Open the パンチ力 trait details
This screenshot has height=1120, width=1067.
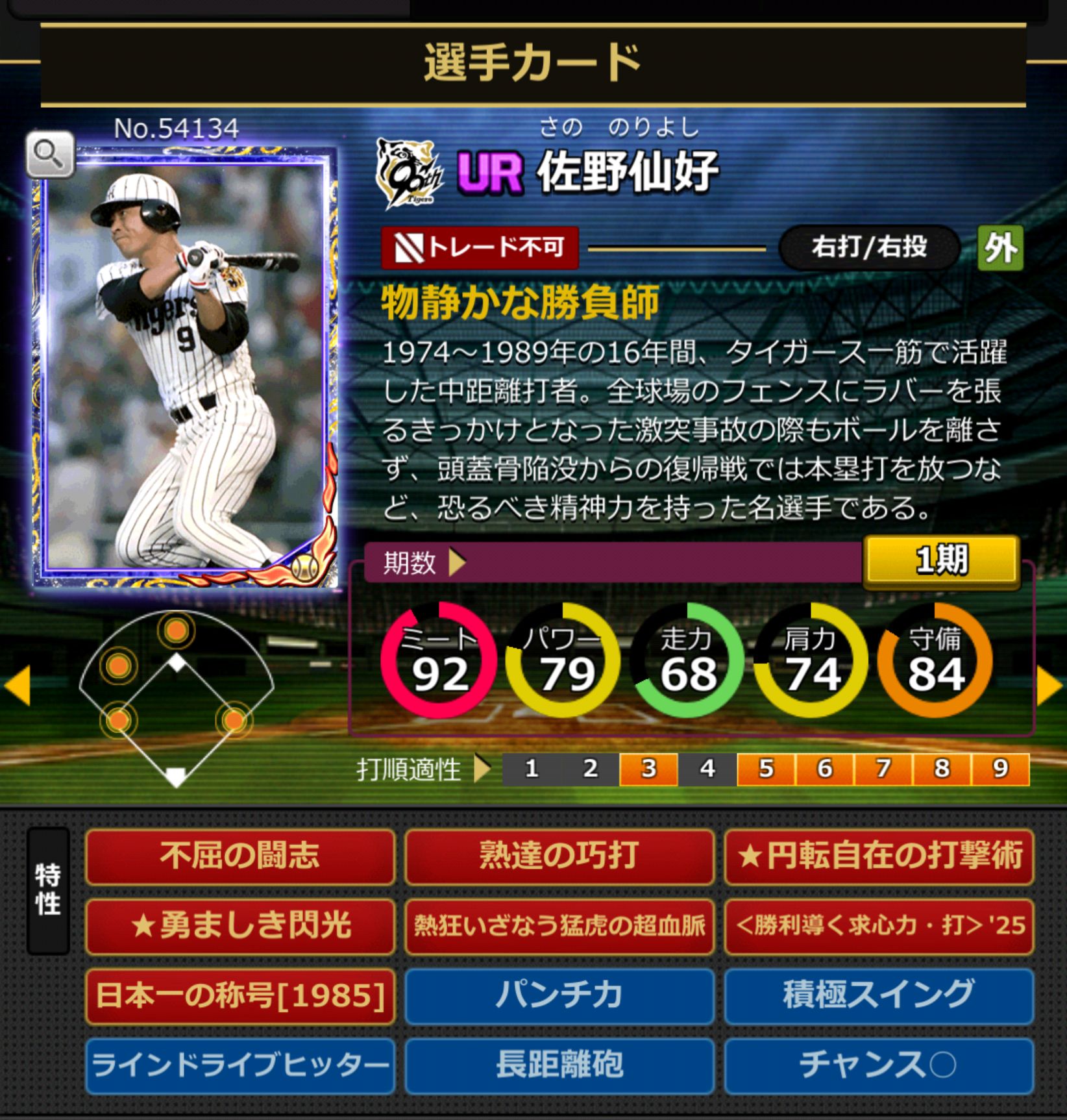pos(559,995)
